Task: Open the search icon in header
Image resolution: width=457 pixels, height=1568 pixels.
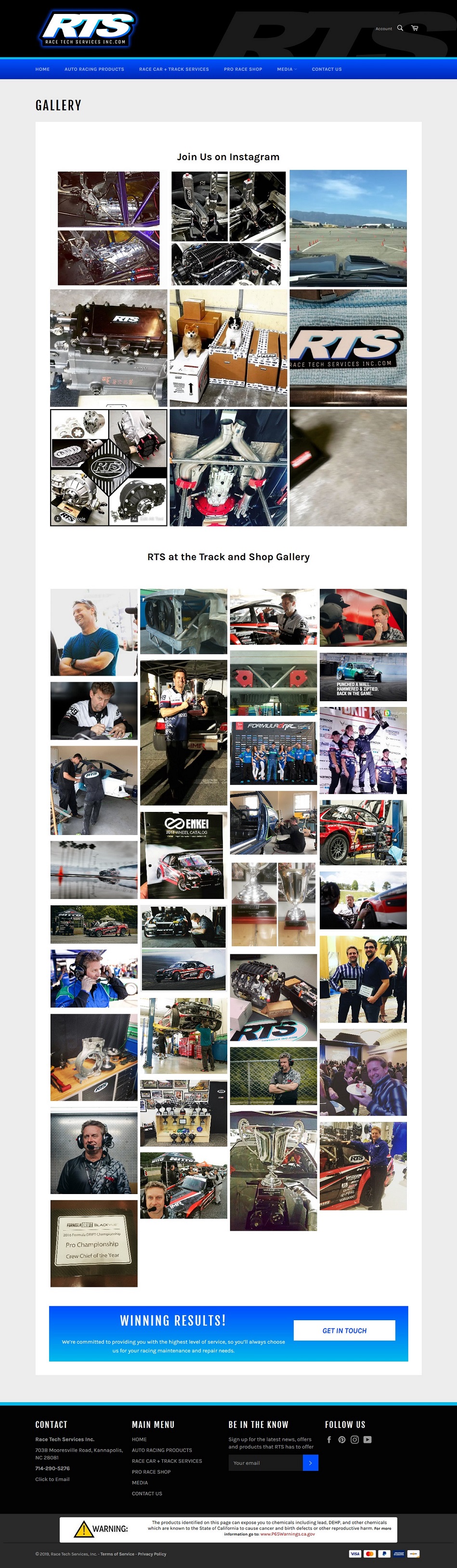Action: point(400,28)
